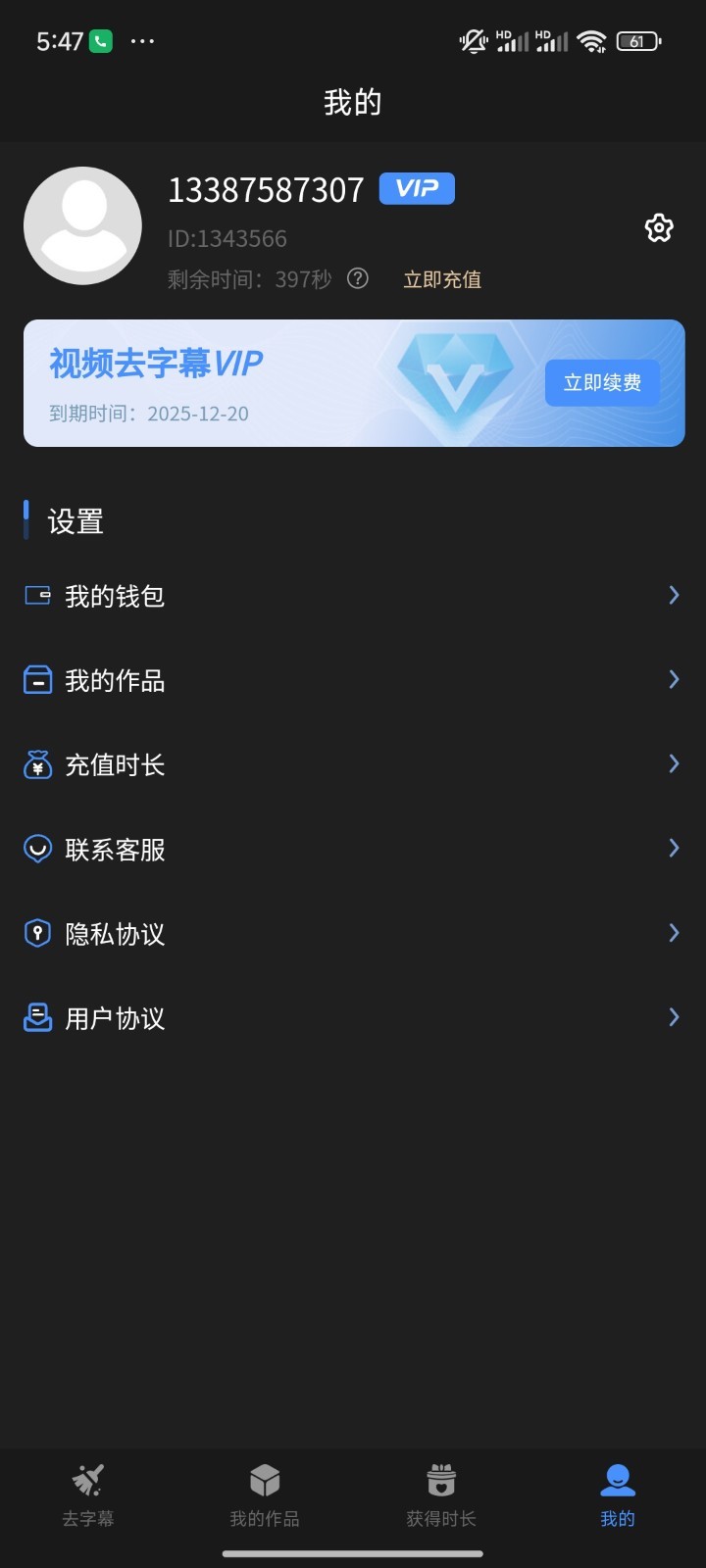Tap the 我的 bottom tab

coord(618,1495)
